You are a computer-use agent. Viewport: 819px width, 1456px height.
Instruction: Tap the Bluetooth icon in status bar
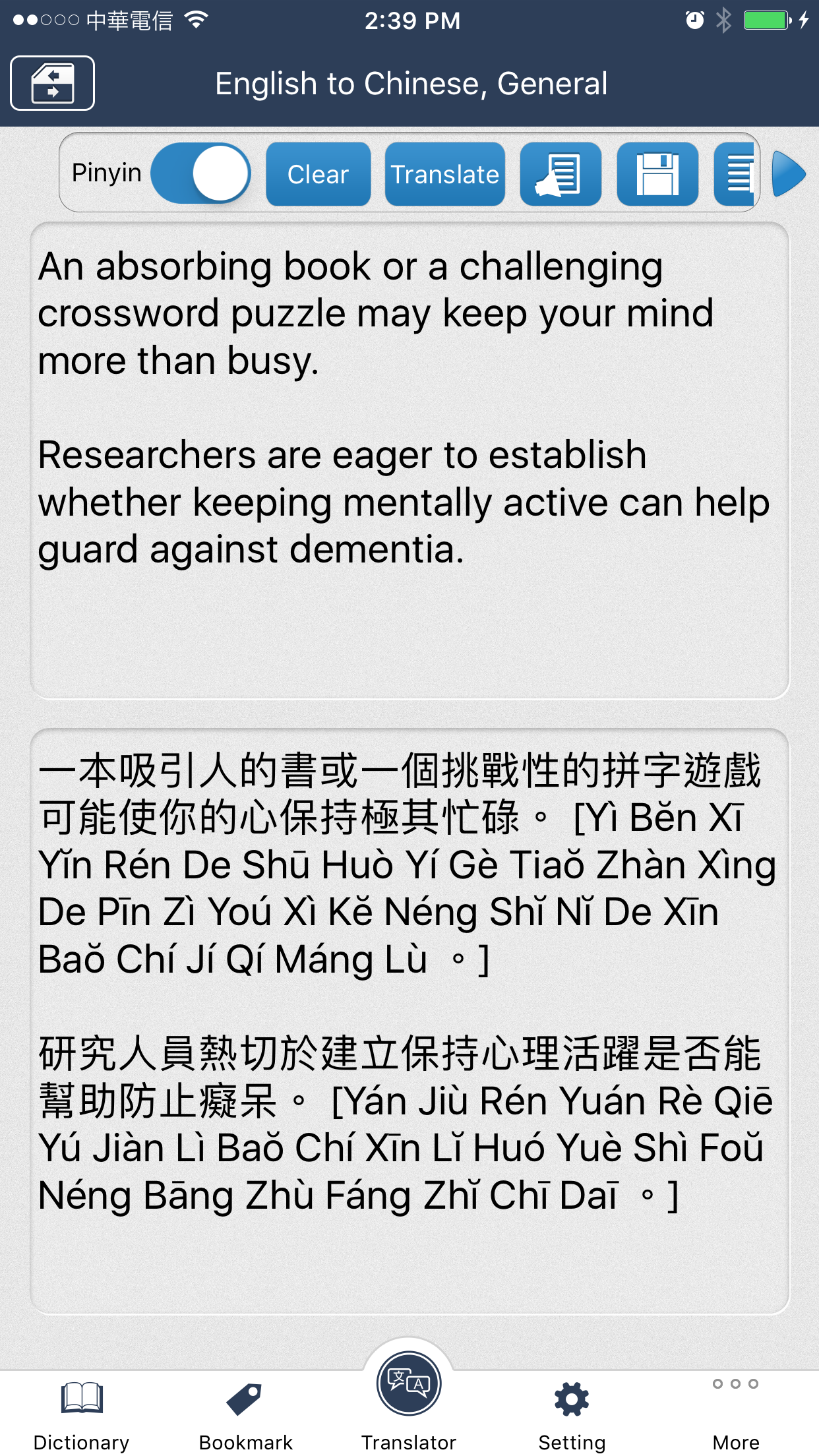[723, 20]
